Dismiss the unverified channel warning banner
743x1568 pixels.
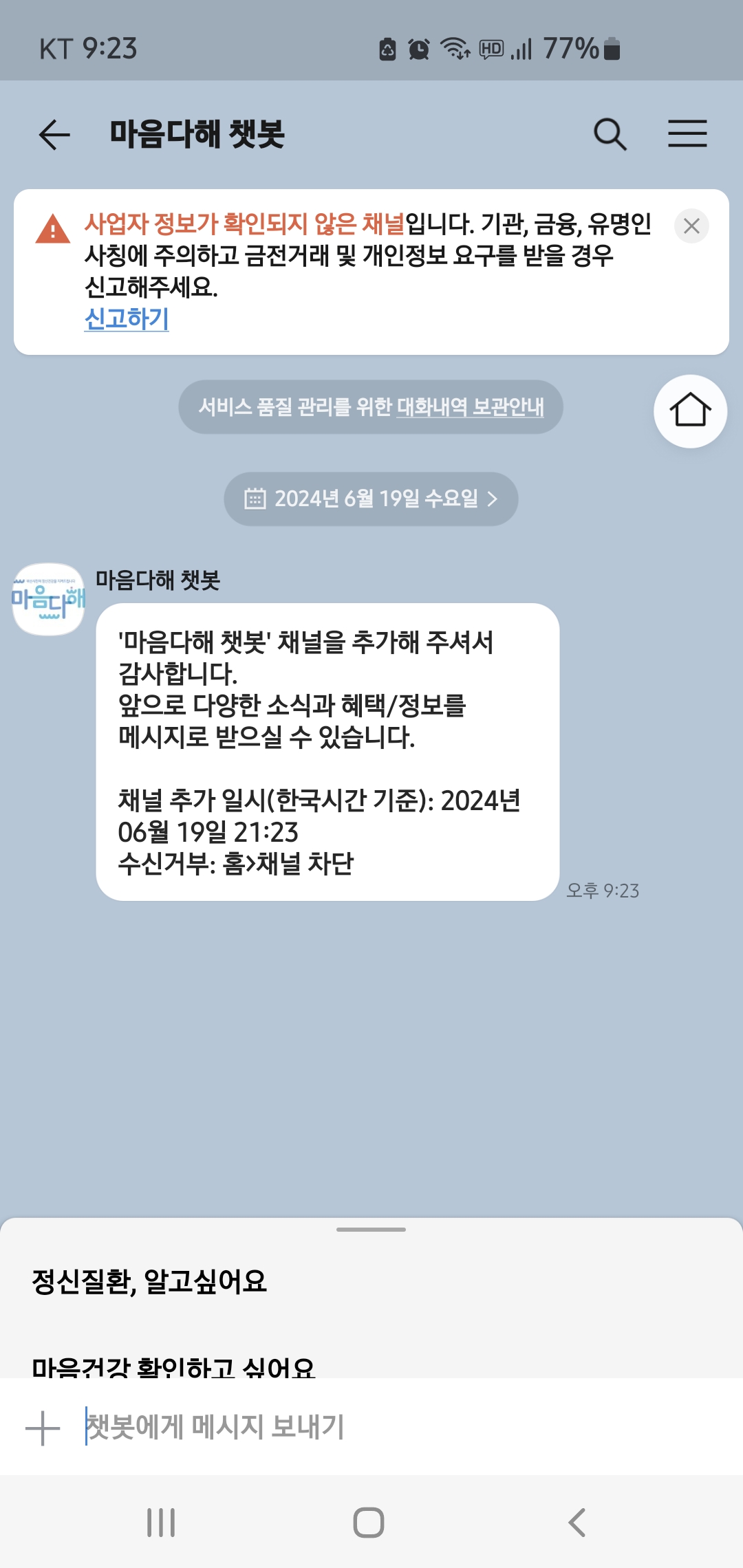click(691, 226)
